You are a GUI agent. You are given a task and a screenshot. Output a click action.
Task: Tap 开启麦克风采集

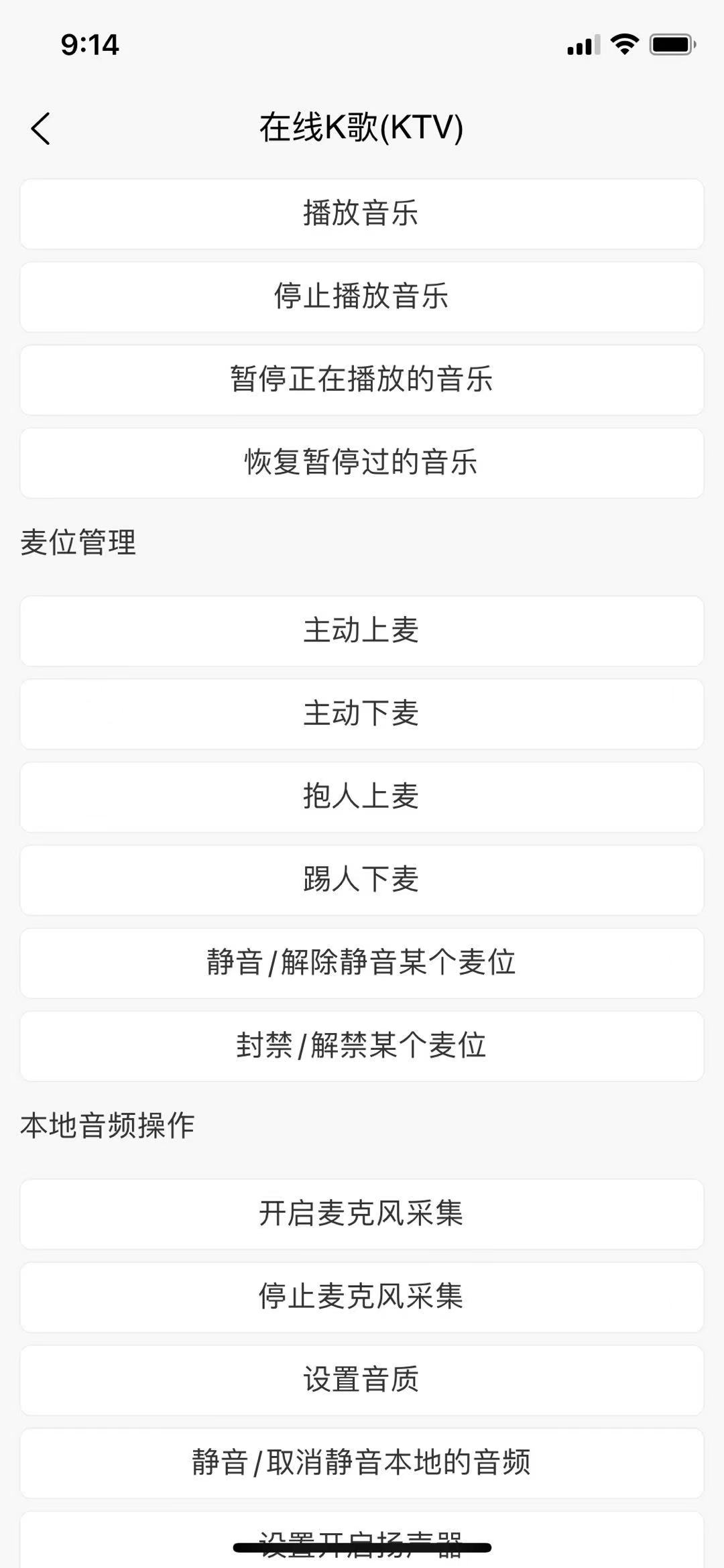pos(362,1214)
